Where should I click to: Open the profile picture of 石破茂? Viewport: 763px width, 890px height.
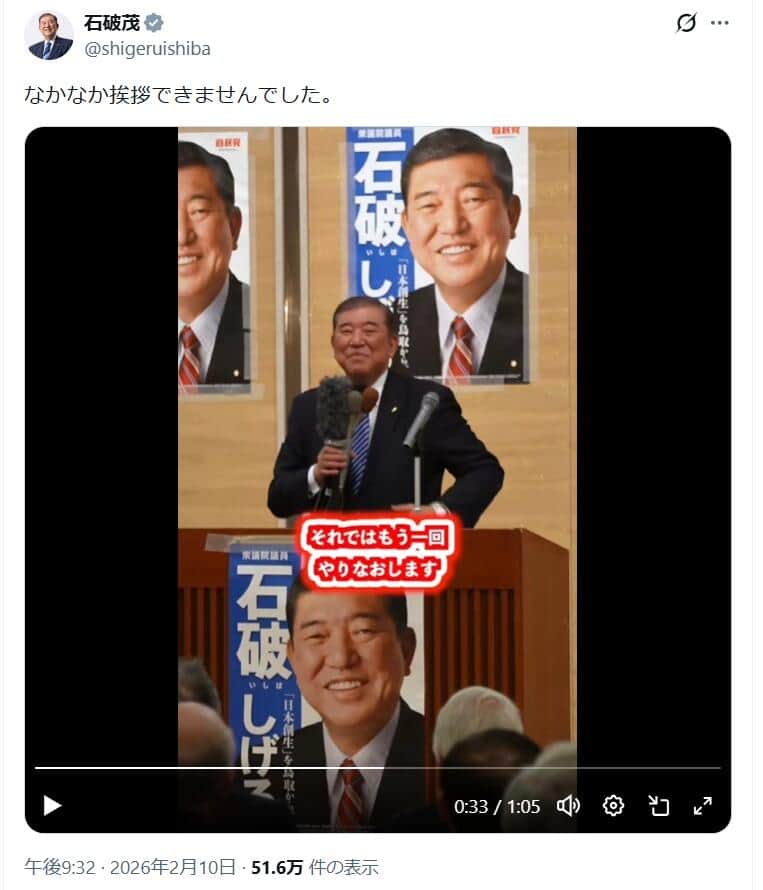tap(49, 36)
